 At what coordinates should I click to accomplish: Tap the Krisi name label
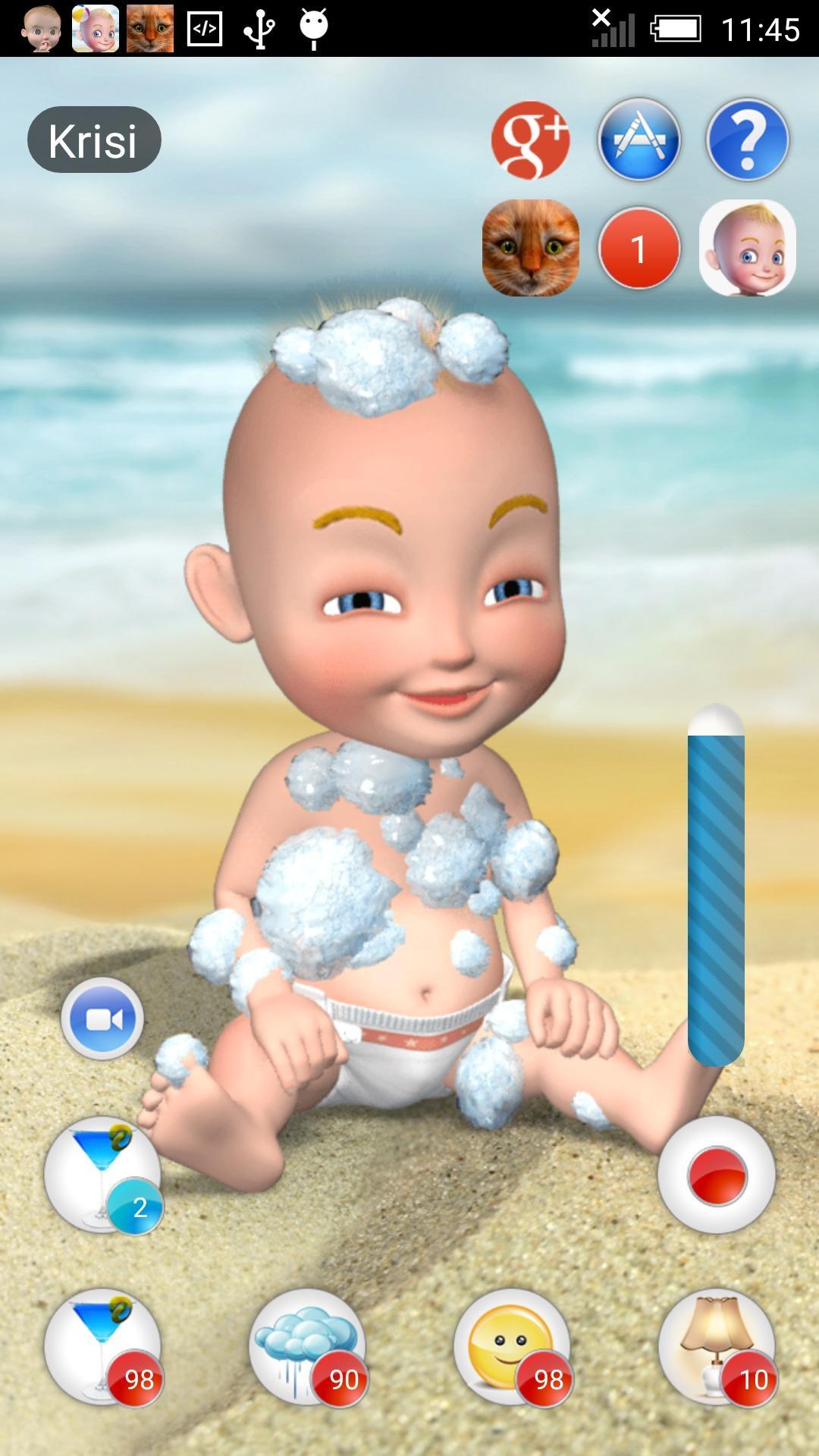click(x=94, y=140)
